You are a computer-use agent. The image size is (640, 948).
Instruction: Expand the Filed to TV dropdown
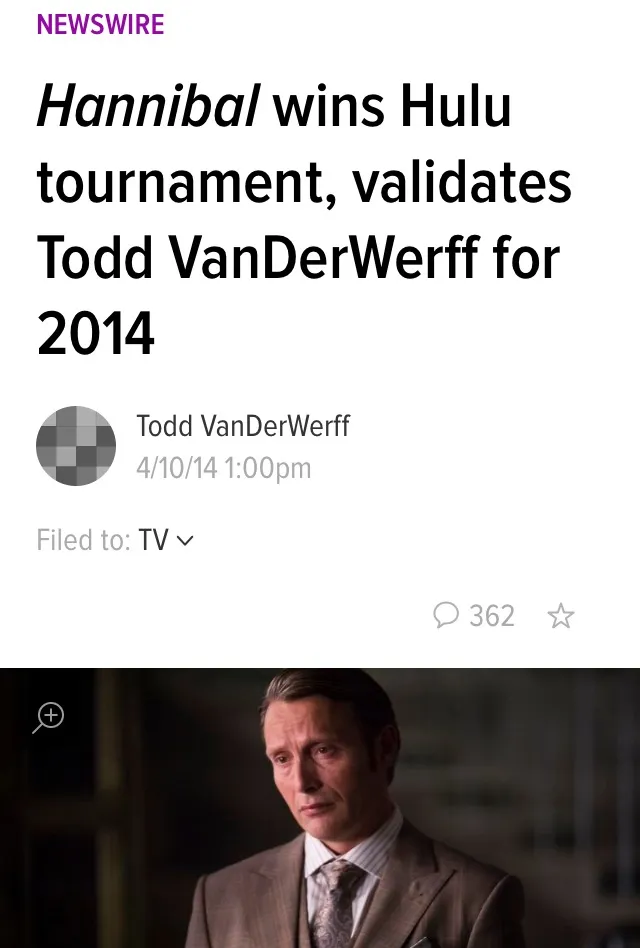(x=184, y=540)
